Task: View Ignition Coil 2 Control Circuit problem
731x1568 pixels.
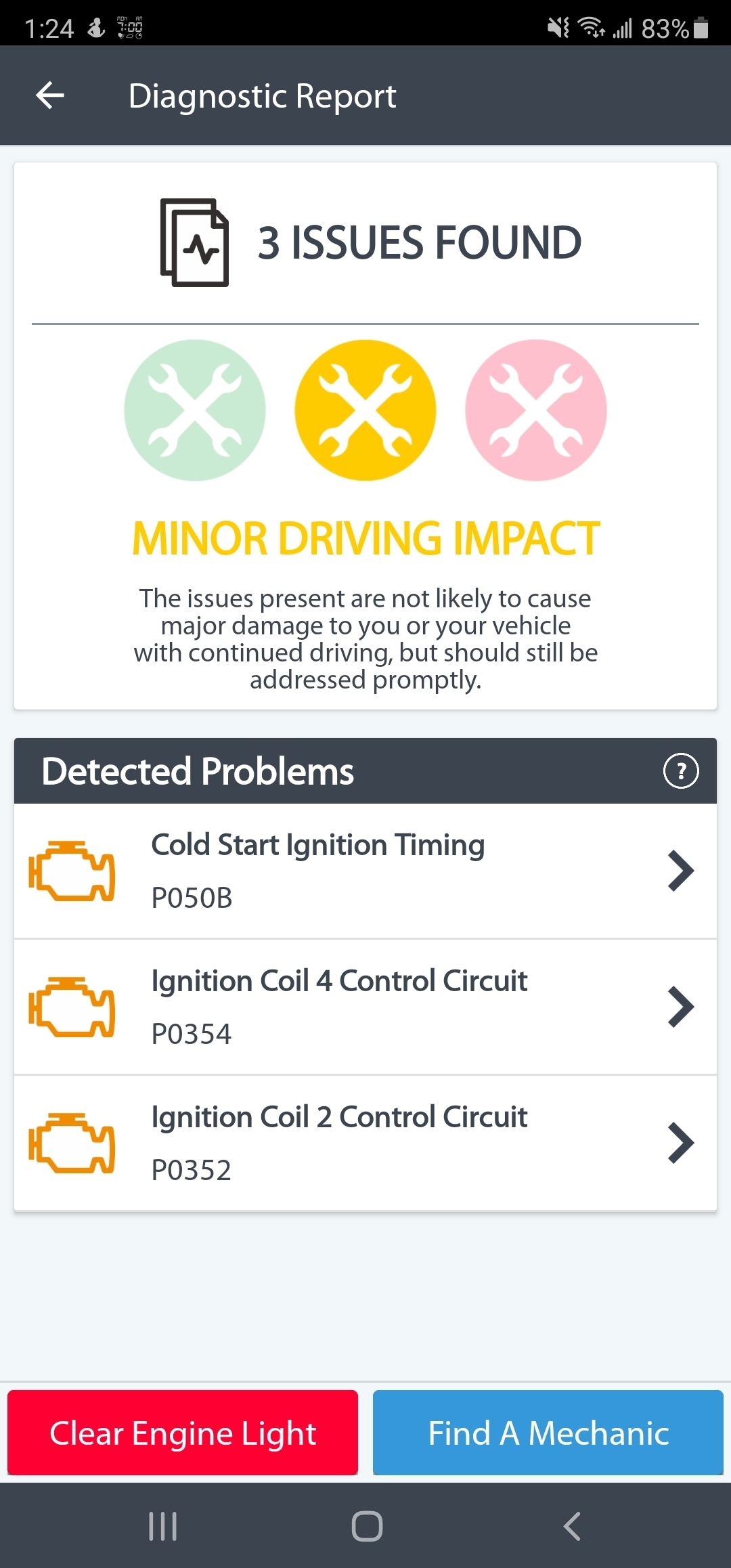Action: (365, 1143)
